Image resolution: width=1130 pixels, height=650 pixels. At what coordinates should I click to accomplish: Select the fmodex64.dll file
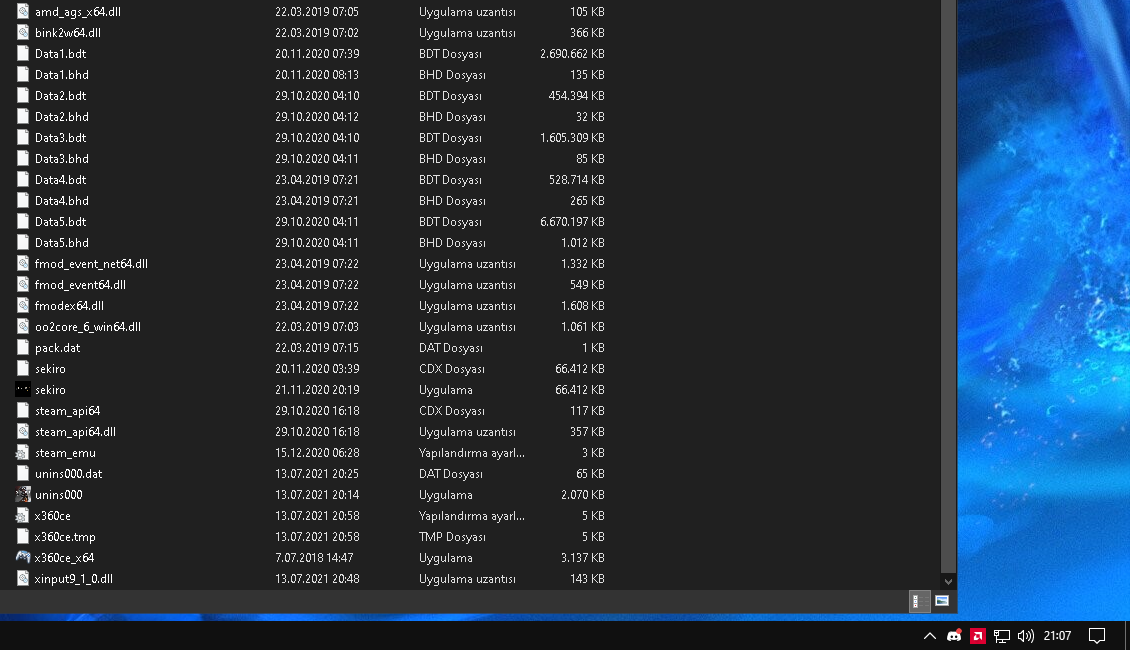[x=69, y=306]
